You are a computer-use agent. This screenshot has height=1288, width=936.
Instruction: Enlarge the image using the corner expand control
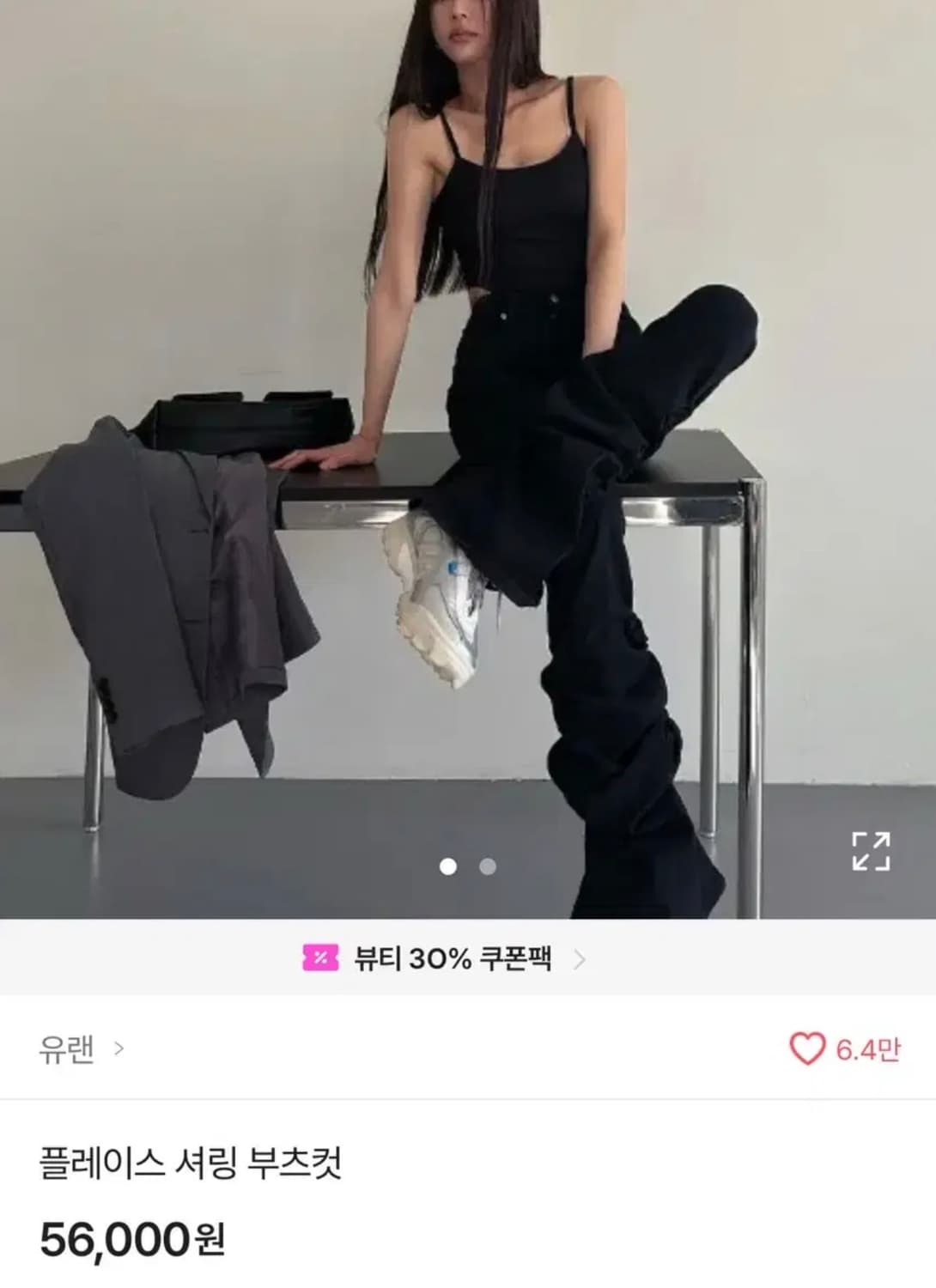(x=870, y=853)
